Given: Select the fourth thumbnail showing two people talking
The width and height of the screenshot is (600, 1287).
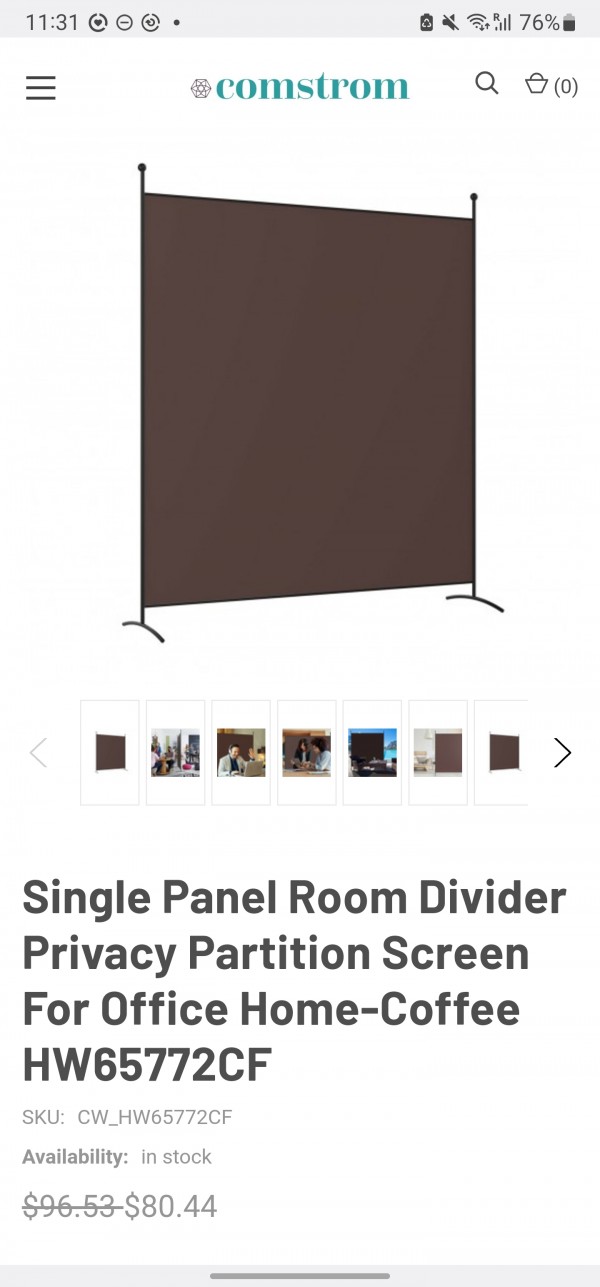Looking at the screenshot, I should click(306, 753).
